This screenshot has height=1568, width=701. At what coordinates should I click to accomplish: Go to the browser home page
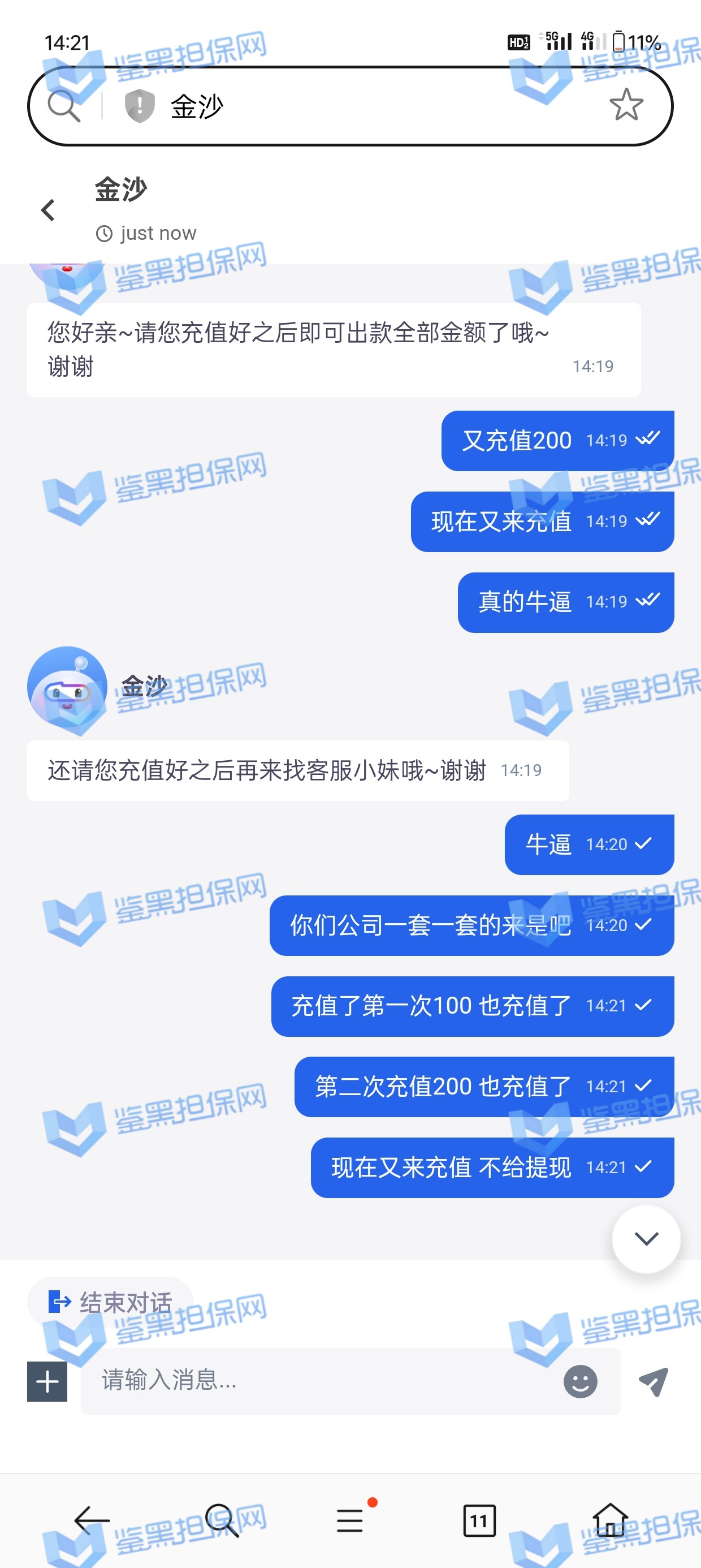[x=610, y=1520]
